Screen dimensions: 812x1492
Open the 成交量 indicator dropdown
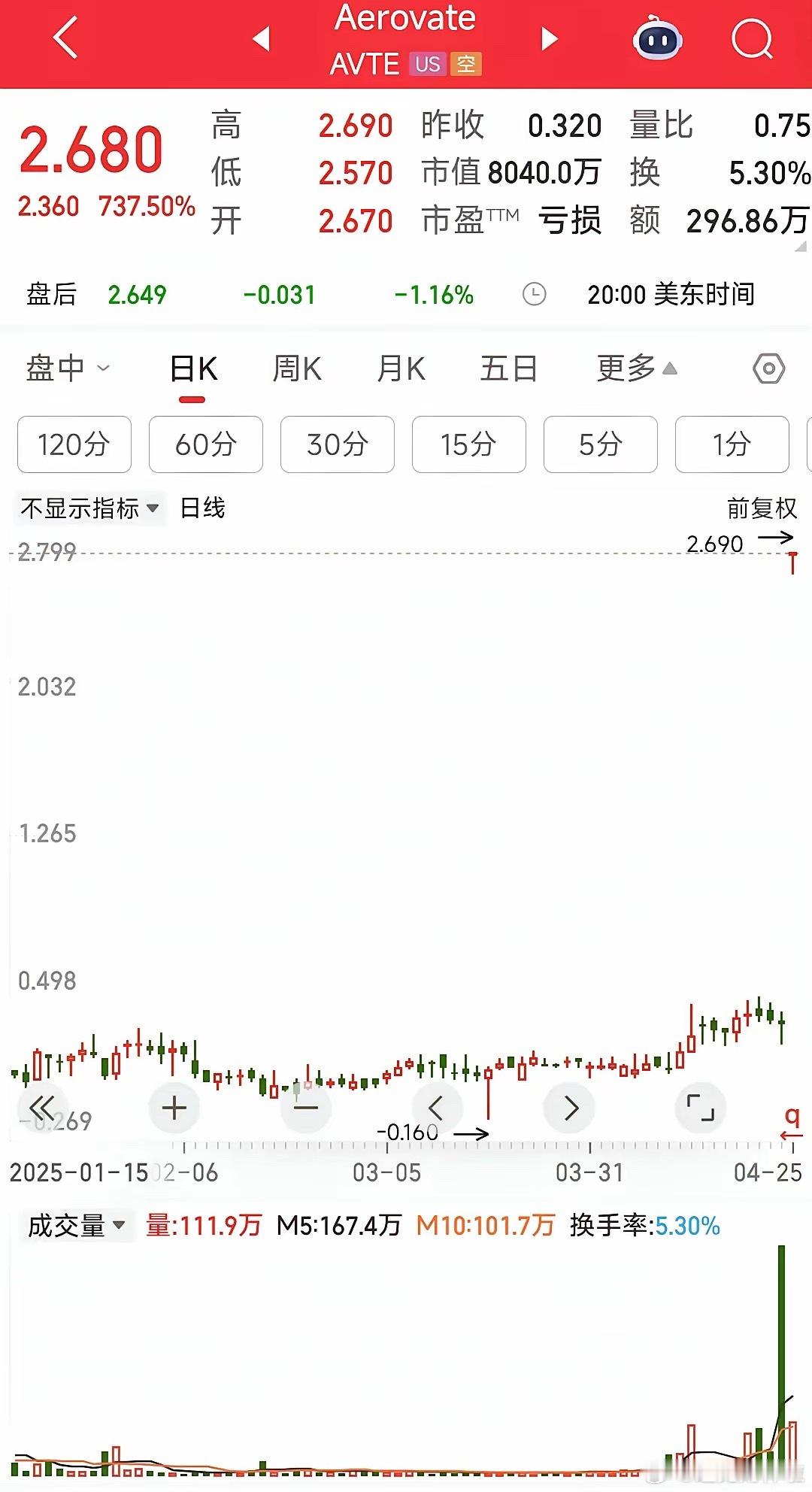coord(76,1226)
